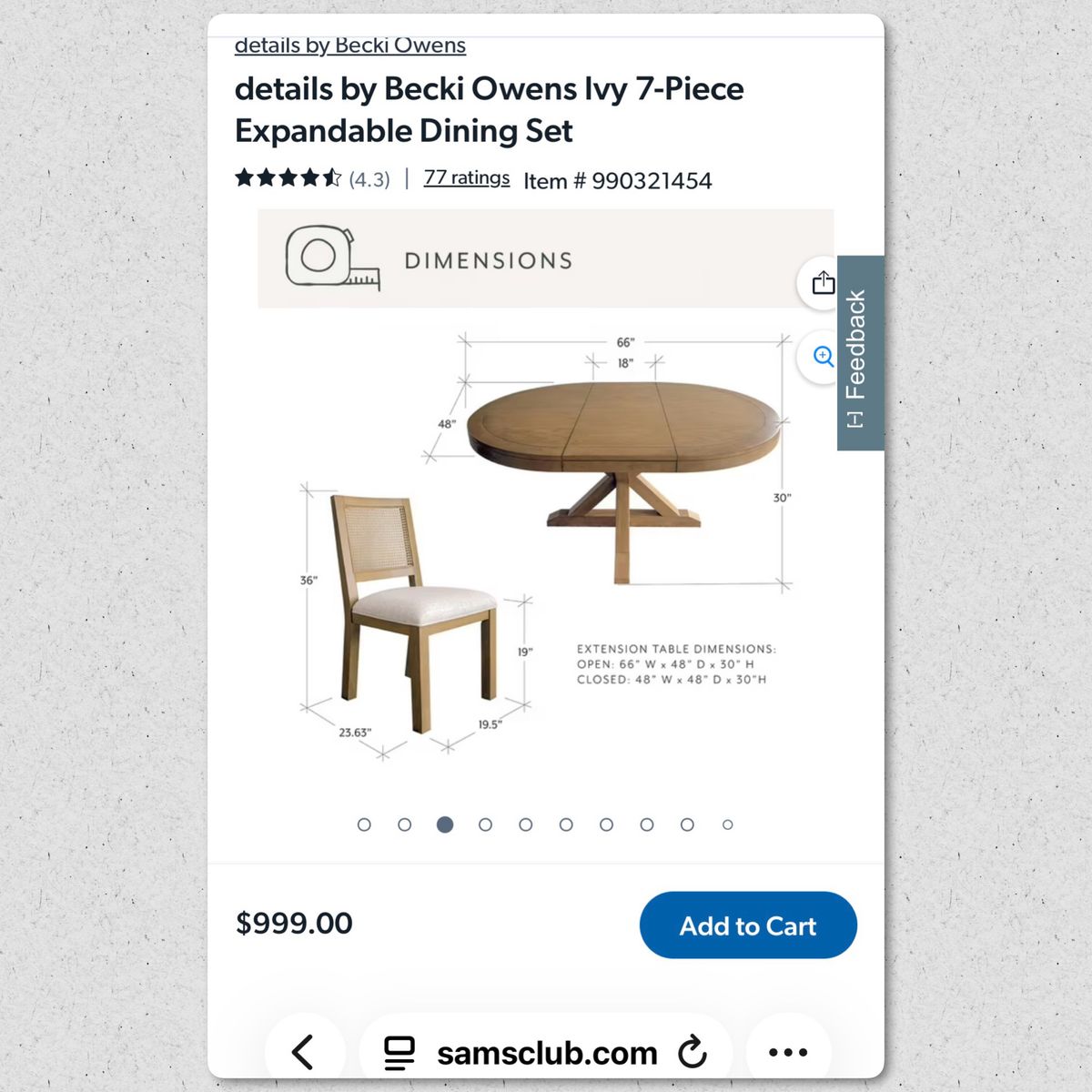Add the dining set to cart

pos(748,925)
